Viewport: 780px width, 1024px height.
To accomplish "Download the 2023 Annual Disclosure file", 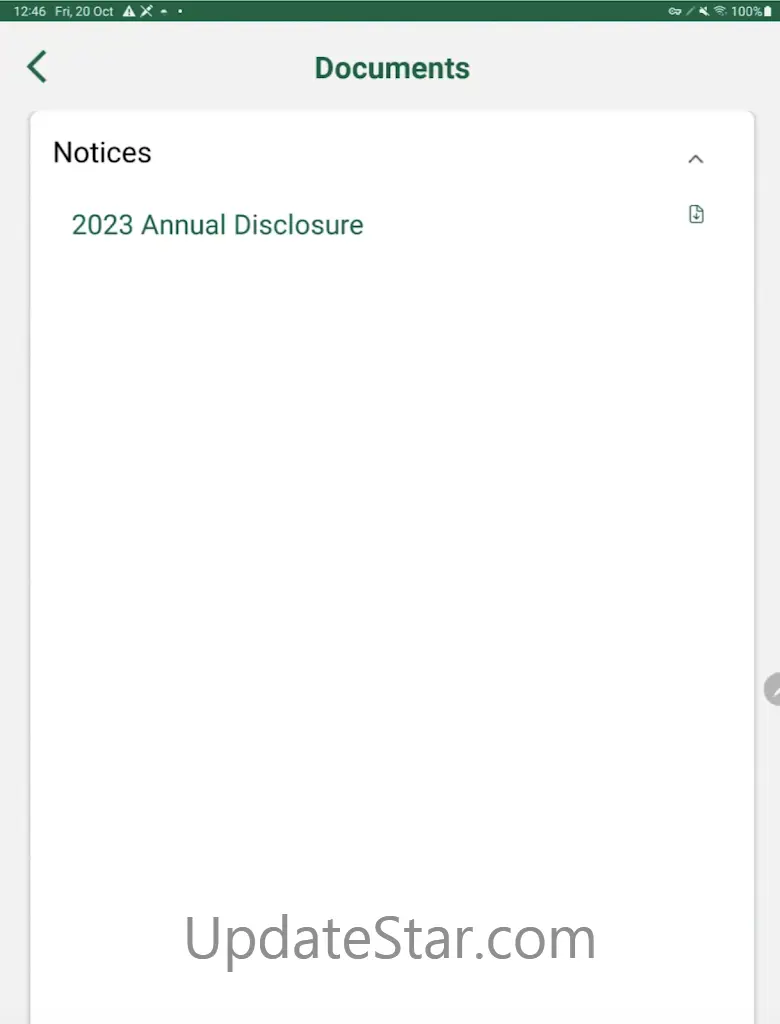I will 696,214.
